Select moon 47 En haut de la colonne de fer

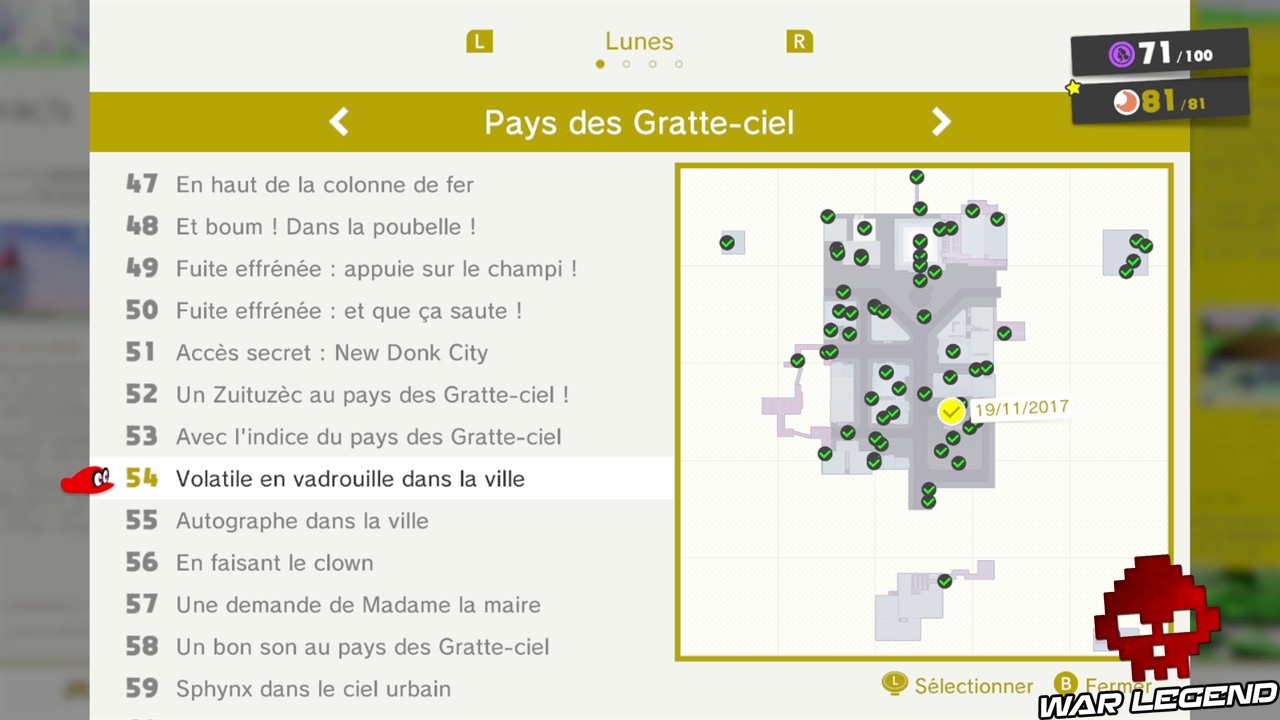point(324,185)
